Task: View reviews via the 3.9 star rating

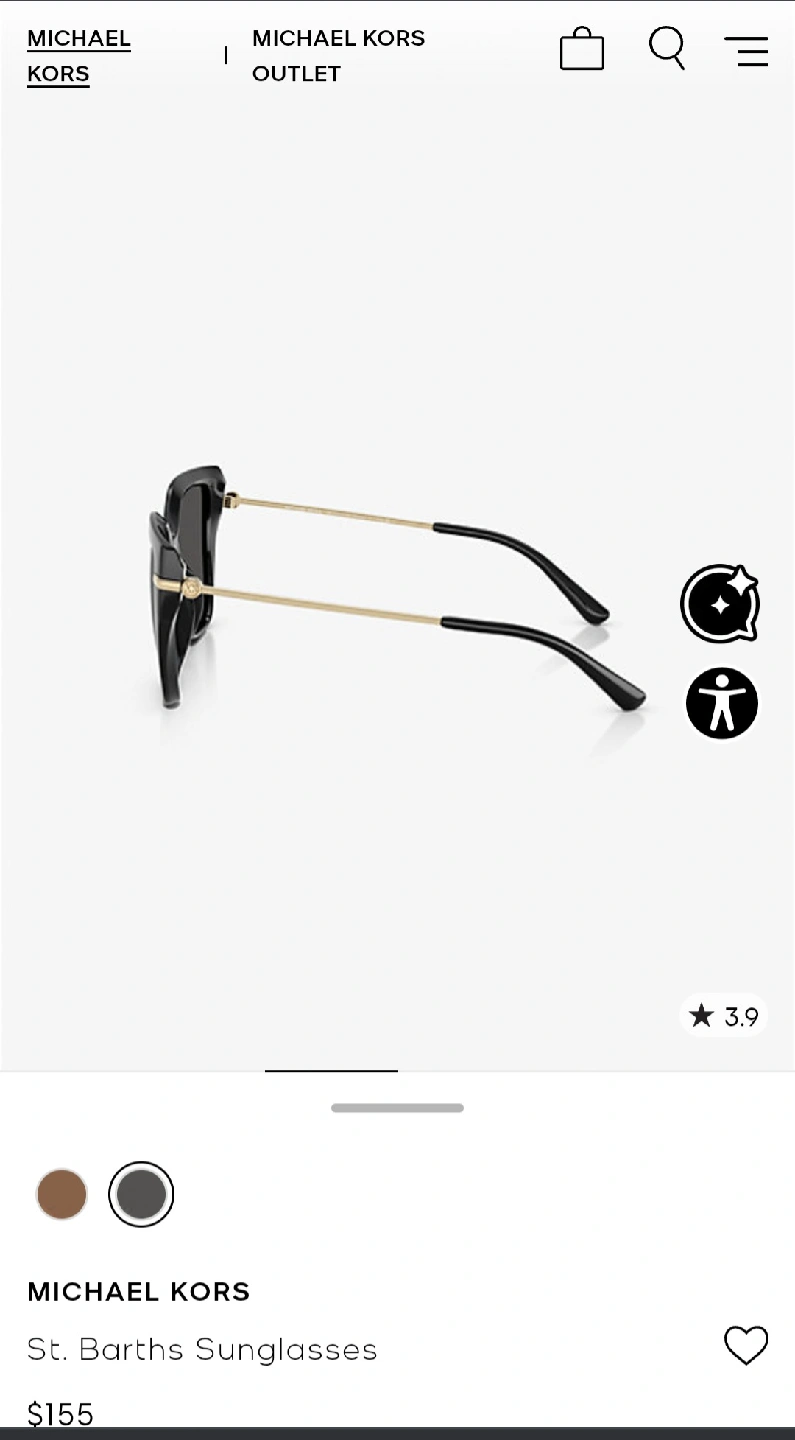Action: (724, 1016)
